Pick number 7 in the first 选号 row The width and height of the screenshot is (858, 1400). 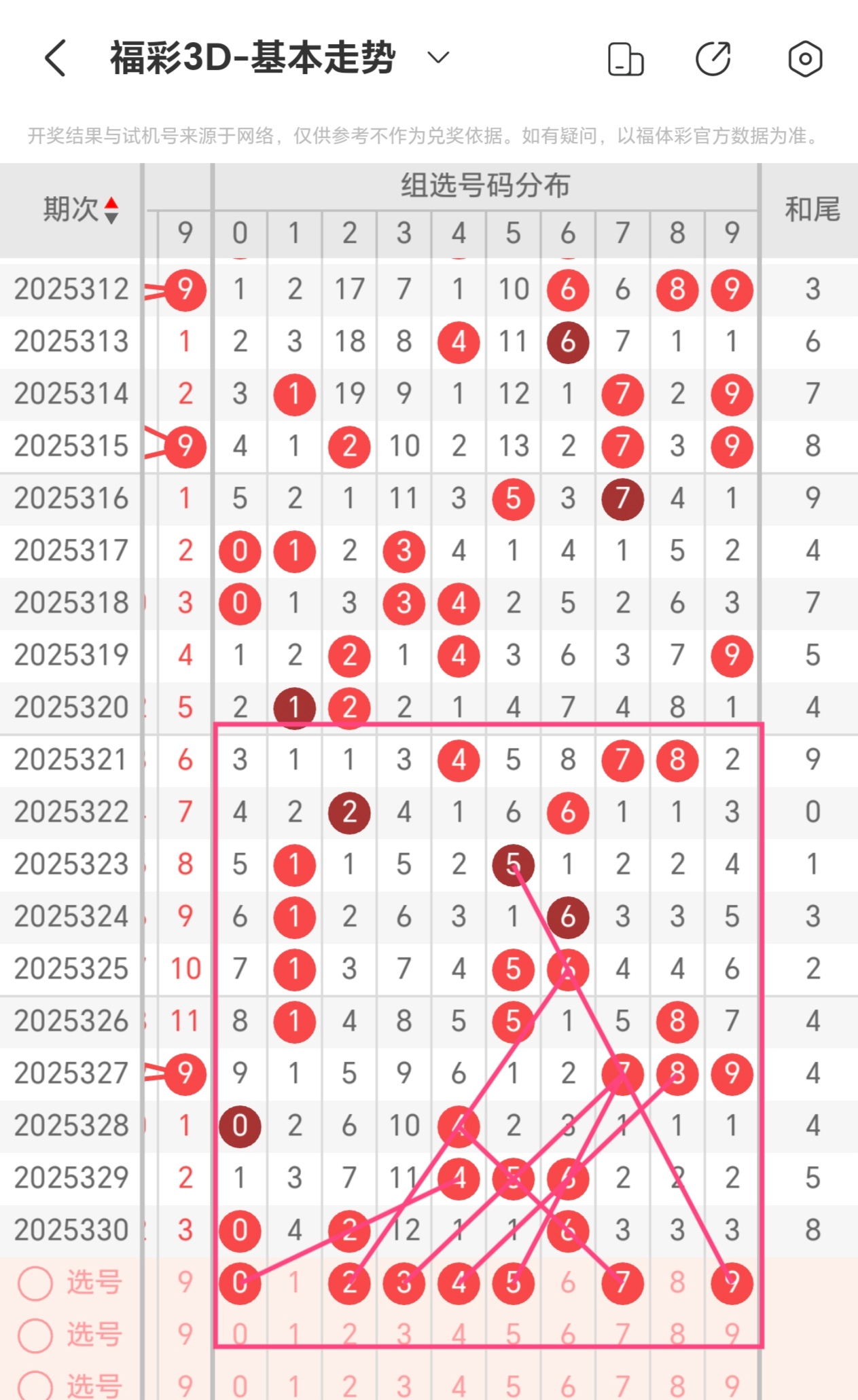click(622, 1282)
